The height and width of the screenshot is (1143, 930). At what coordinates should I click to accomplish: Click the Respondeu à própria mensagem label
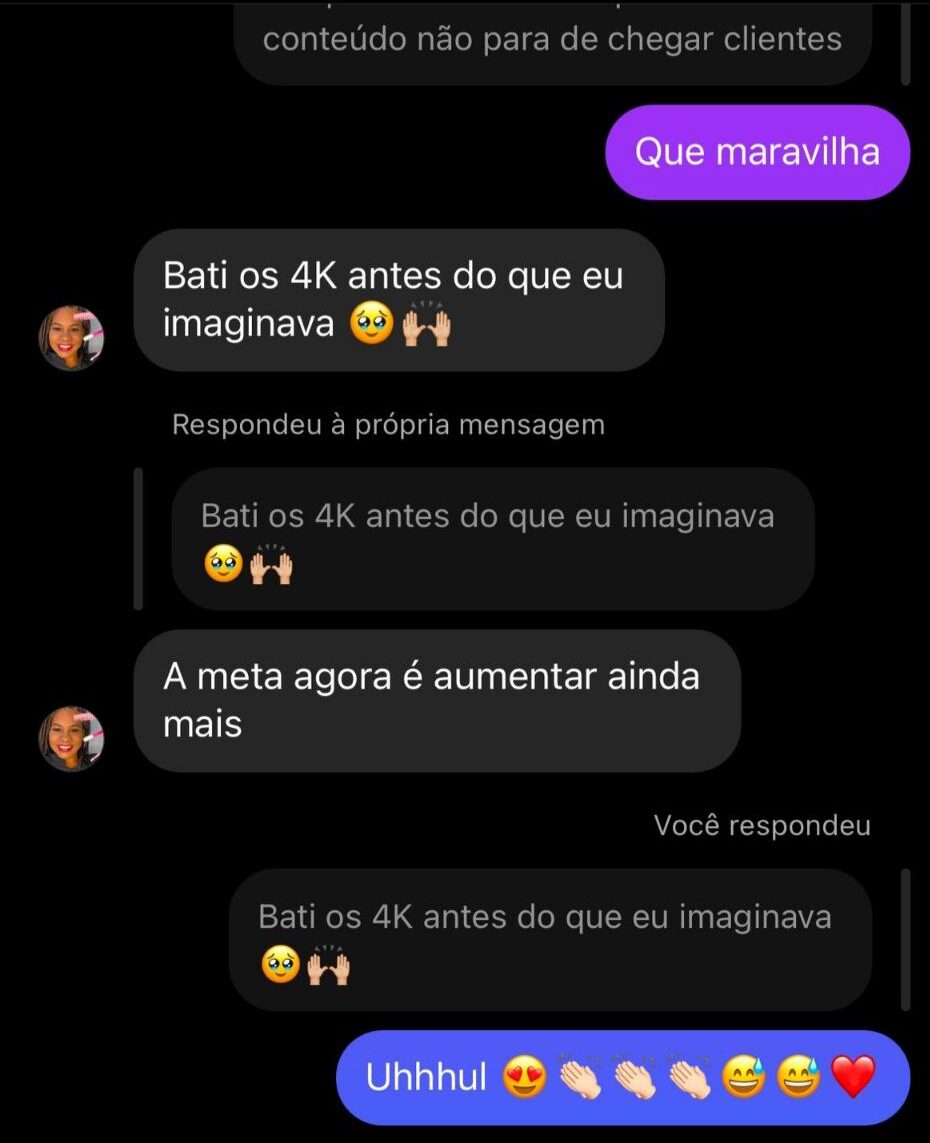point(388,424)
